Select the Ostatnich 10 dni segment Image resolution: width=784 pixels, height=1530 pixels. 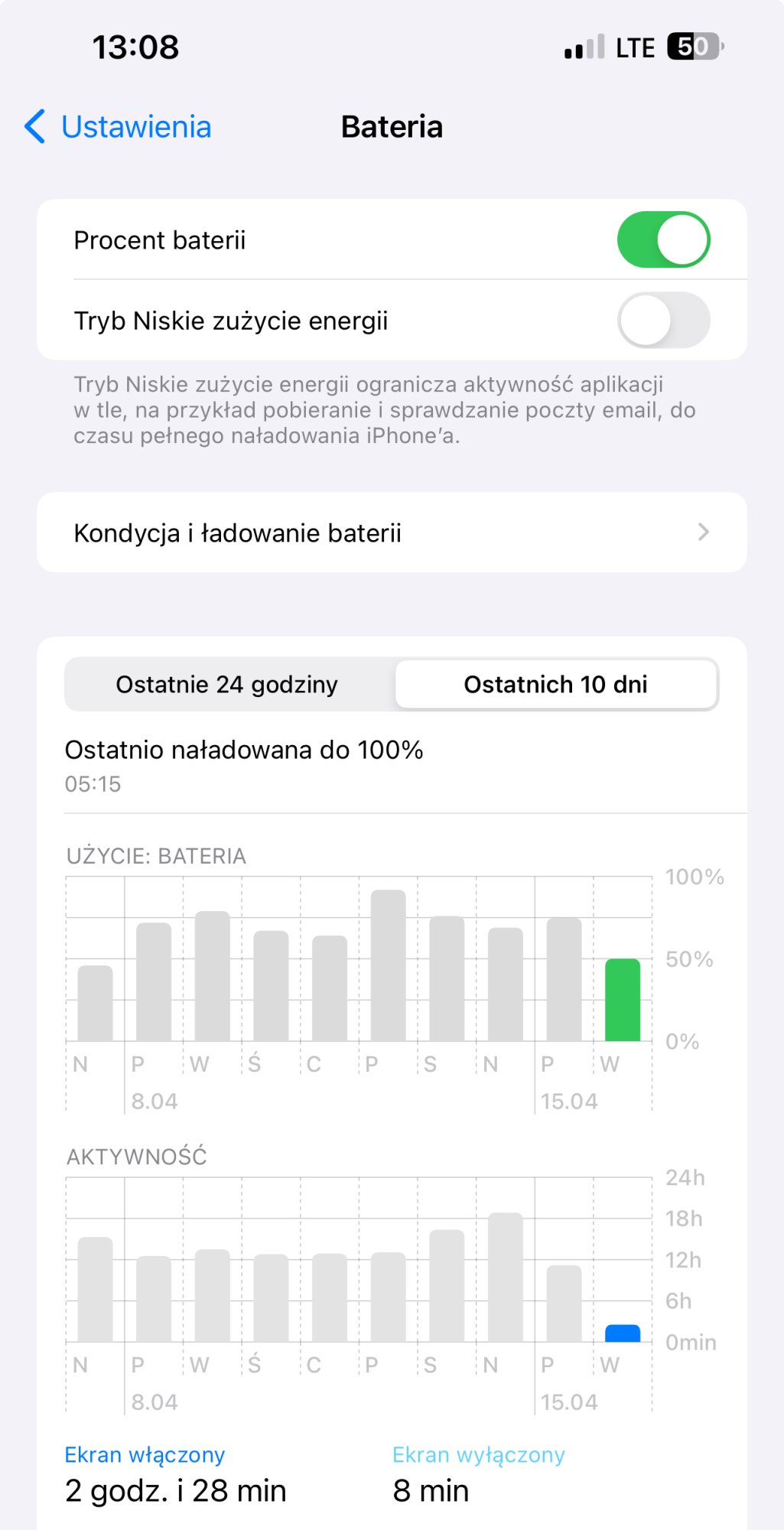pos(556,685)
